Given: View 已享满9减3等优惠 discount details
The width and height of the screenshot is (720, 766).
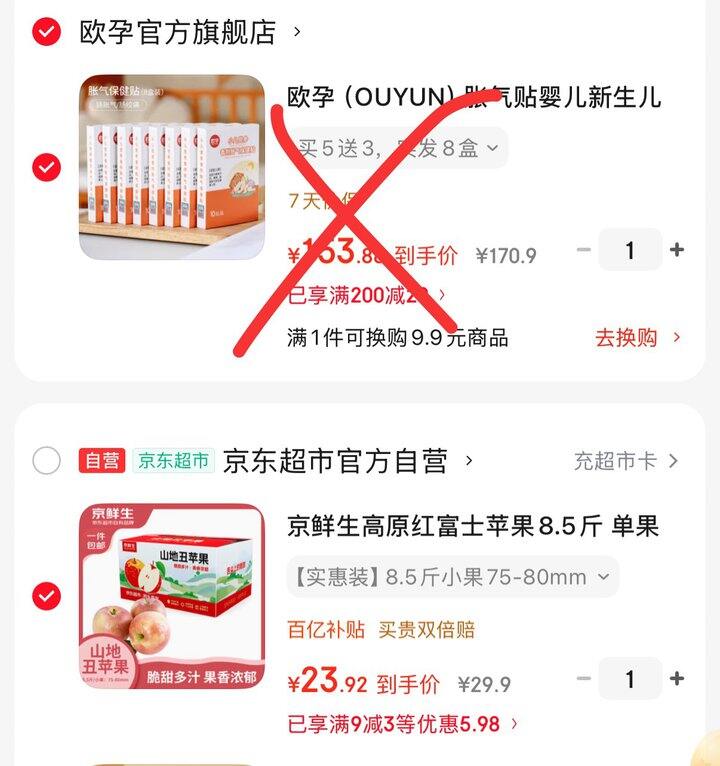Looking at the screenshot, I should point(402,723).
